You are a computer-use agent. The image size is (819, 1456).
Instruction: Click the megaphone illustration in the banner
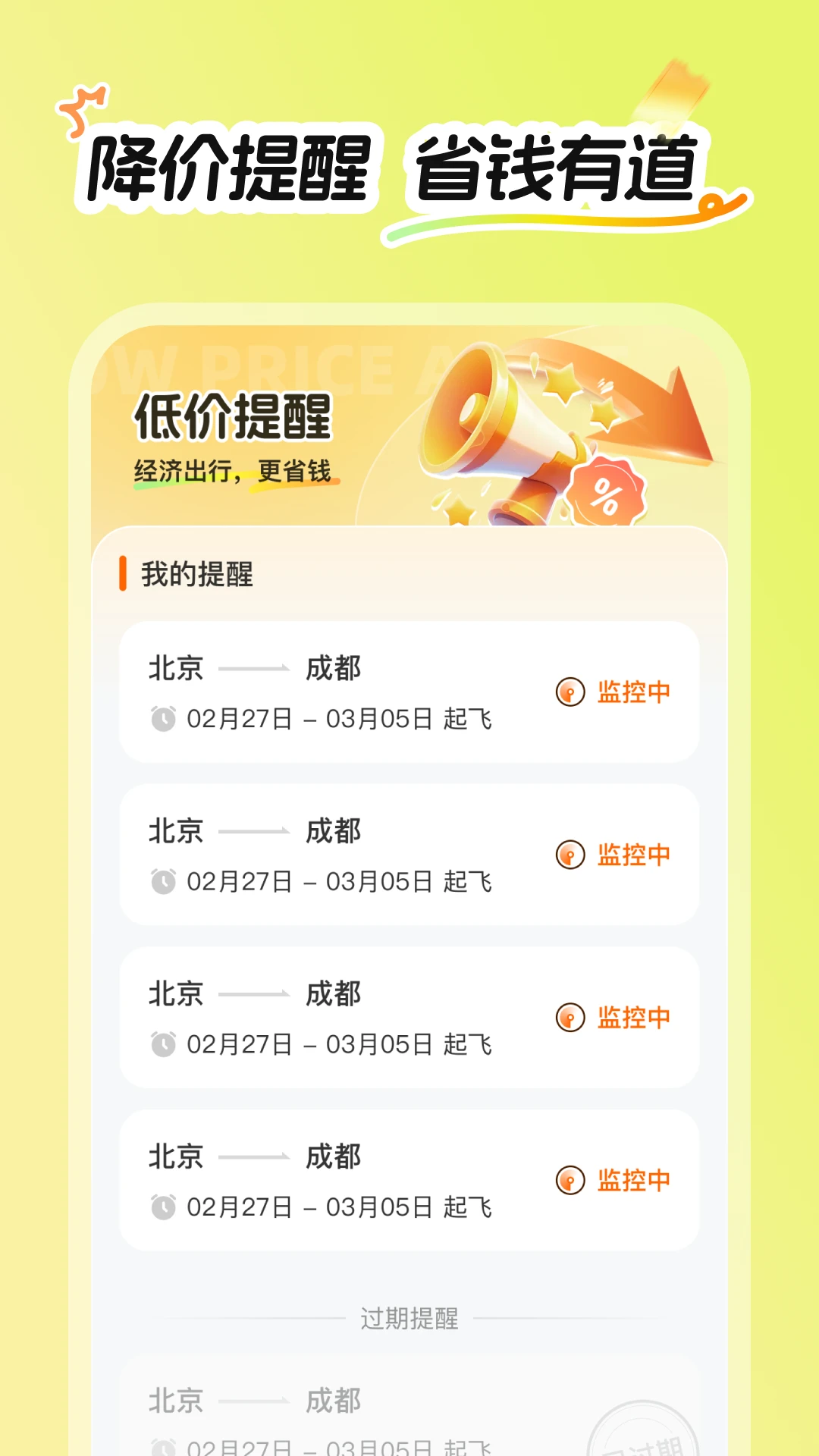pyautogui.click(x=493, y=432)
